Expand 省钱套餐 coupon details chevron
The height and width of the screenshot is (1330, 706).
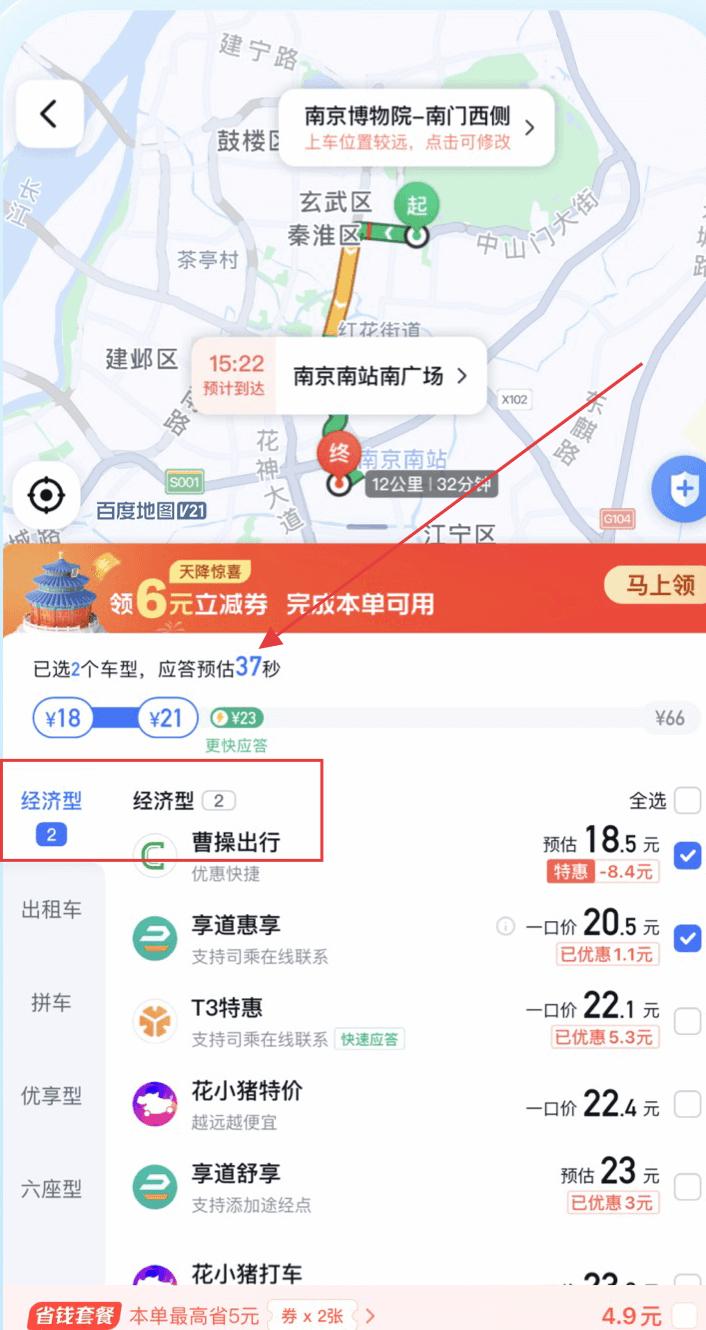point(371,1315)
